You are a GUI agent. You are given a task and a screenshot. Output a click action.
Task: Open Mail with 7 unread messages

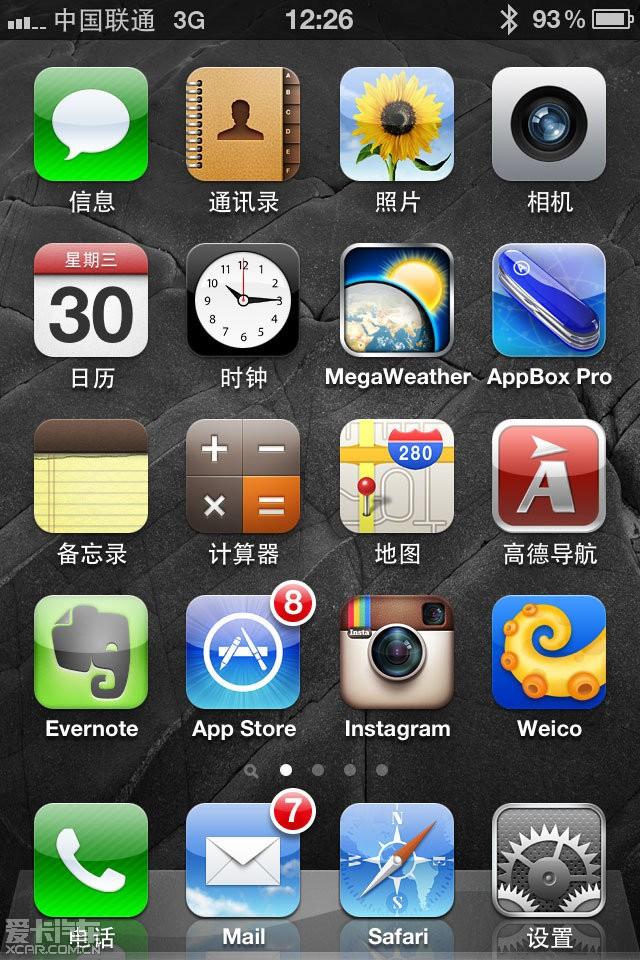243,860
